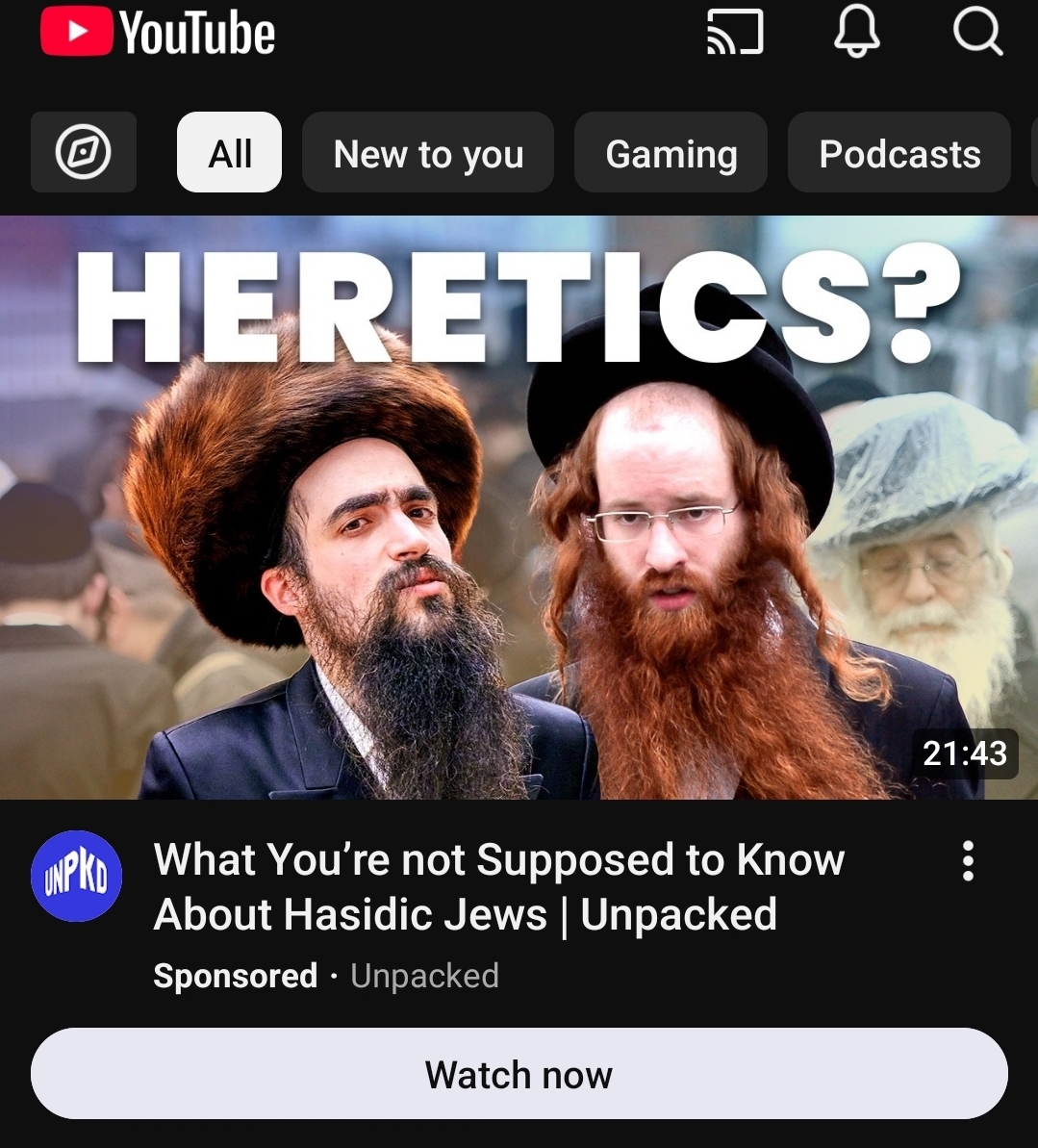Screen dimensions: 1038x1148
Task: Switch to the New to you chip
Action: [428, 153]
